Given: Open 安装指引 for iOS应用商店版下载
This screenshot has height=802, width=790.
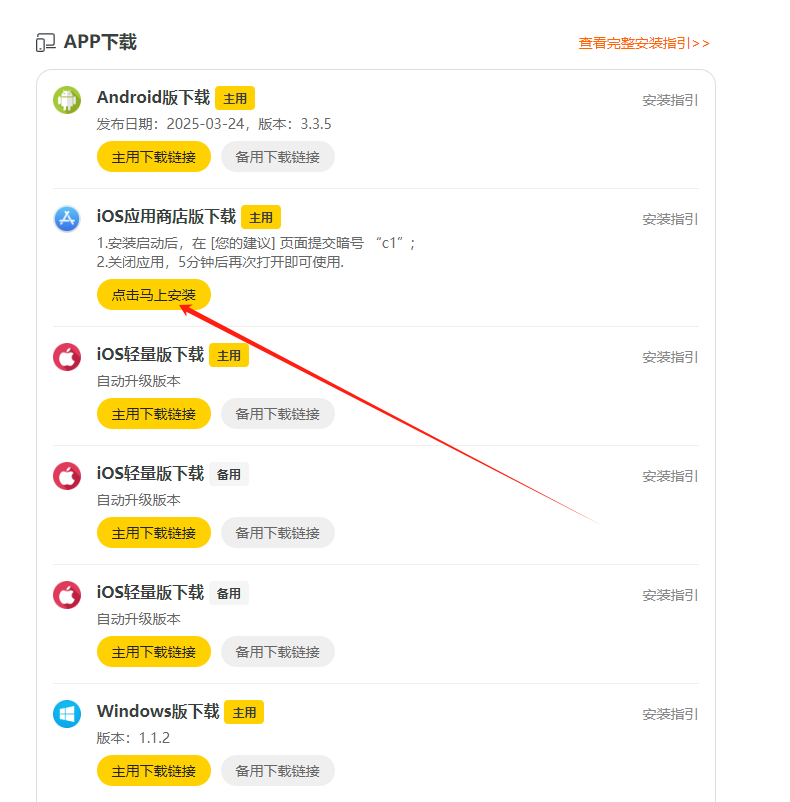Looking at the screenshot, I should coord(668,219).
